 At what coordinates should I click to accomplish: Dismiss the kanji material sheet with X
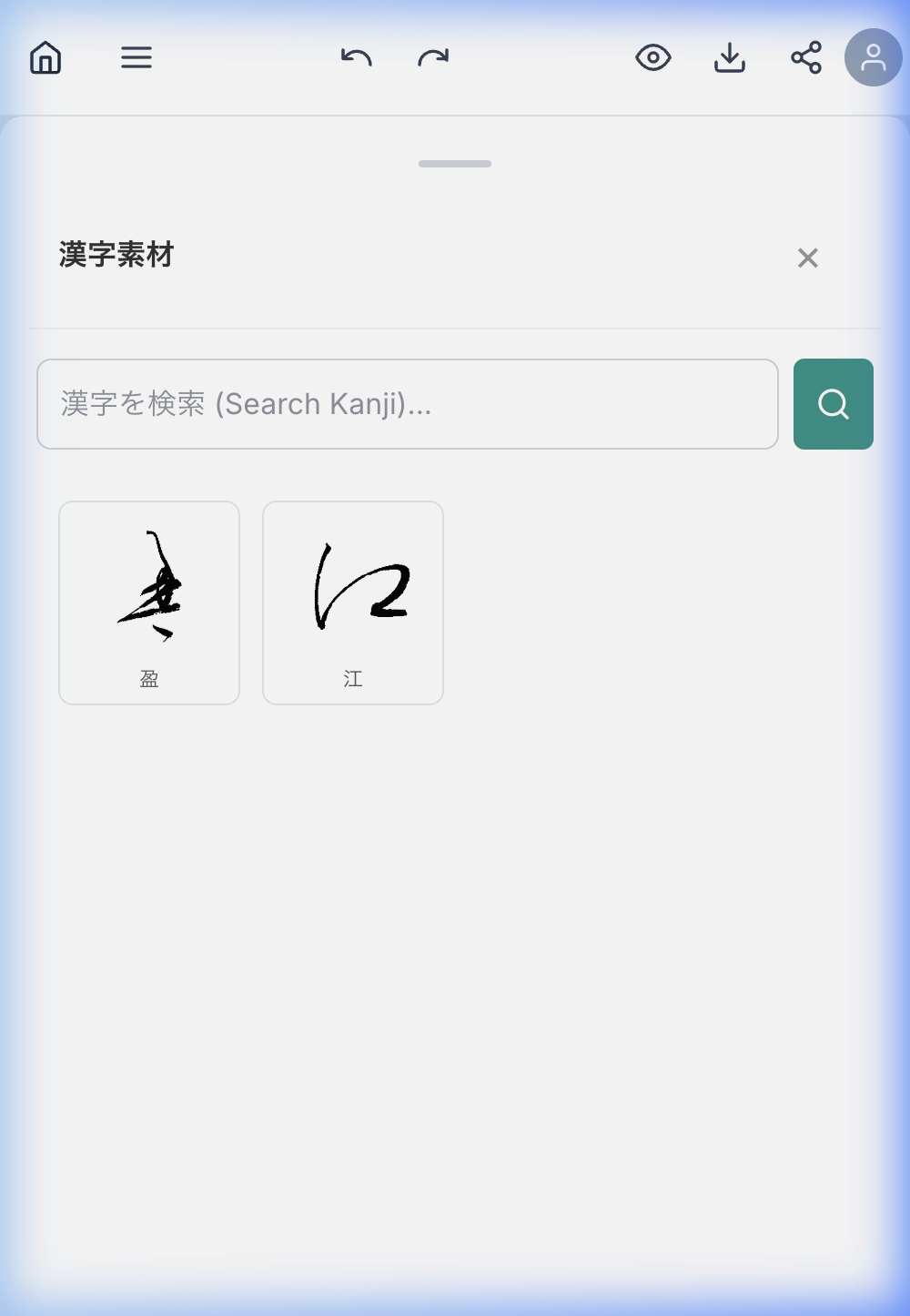807,258
